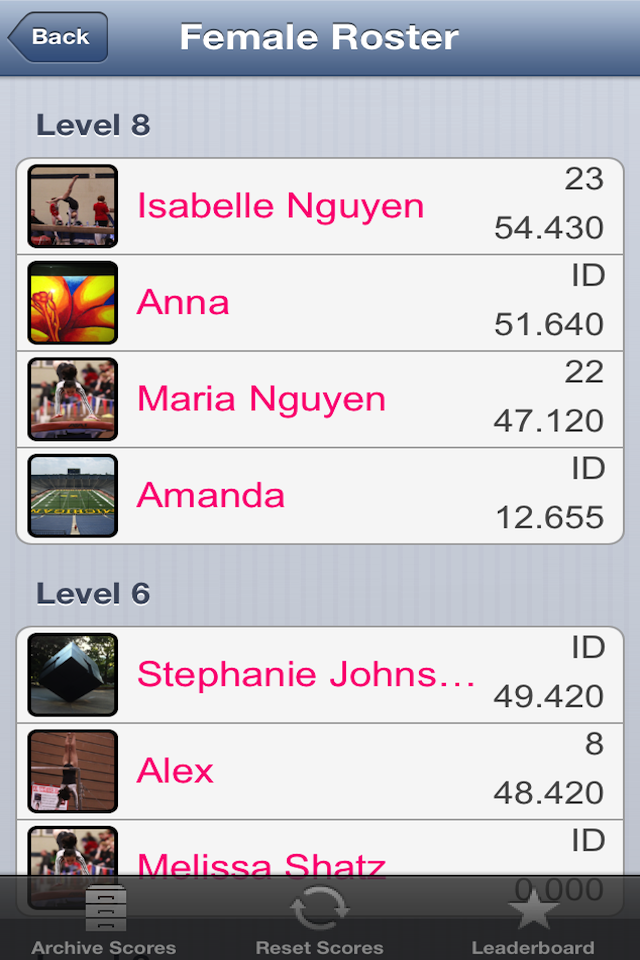Select Anna from the Level 8 list

(320, 302)
